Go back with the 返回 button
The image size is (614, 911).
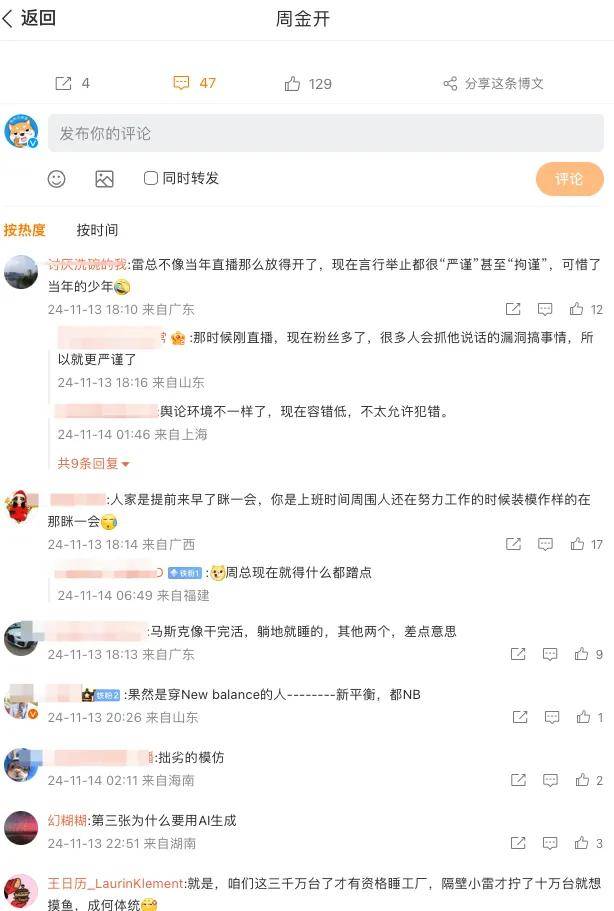pos(29,18)
